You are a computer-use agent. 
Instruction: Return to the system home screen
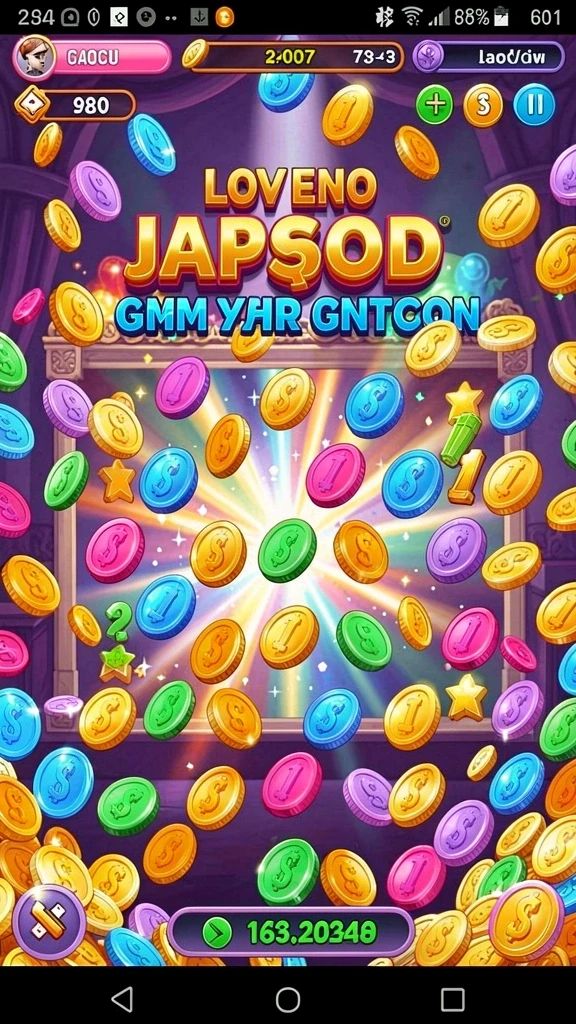click(x=288, y=999)
